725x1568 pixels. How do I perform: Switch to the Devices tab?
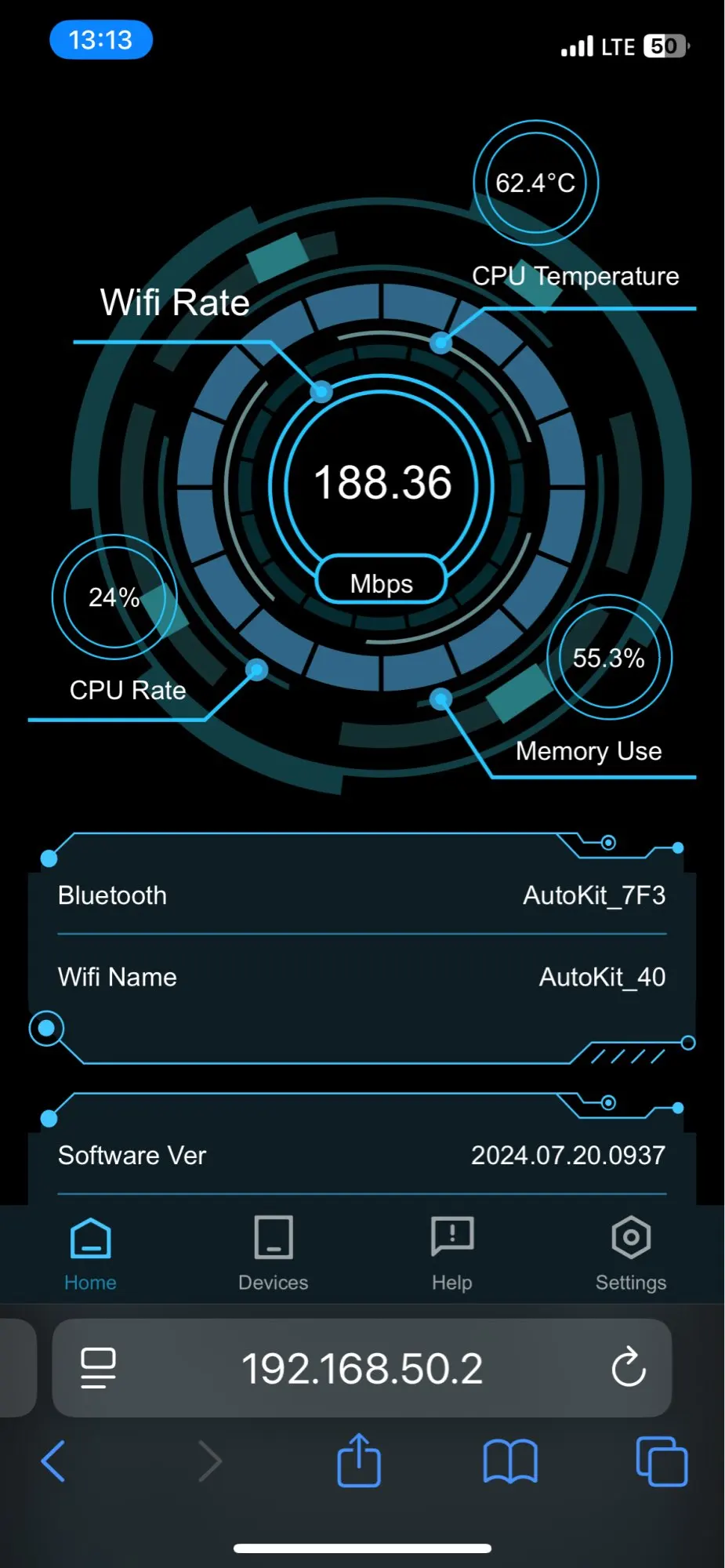pyautogui.click(x=273, y=1253)
